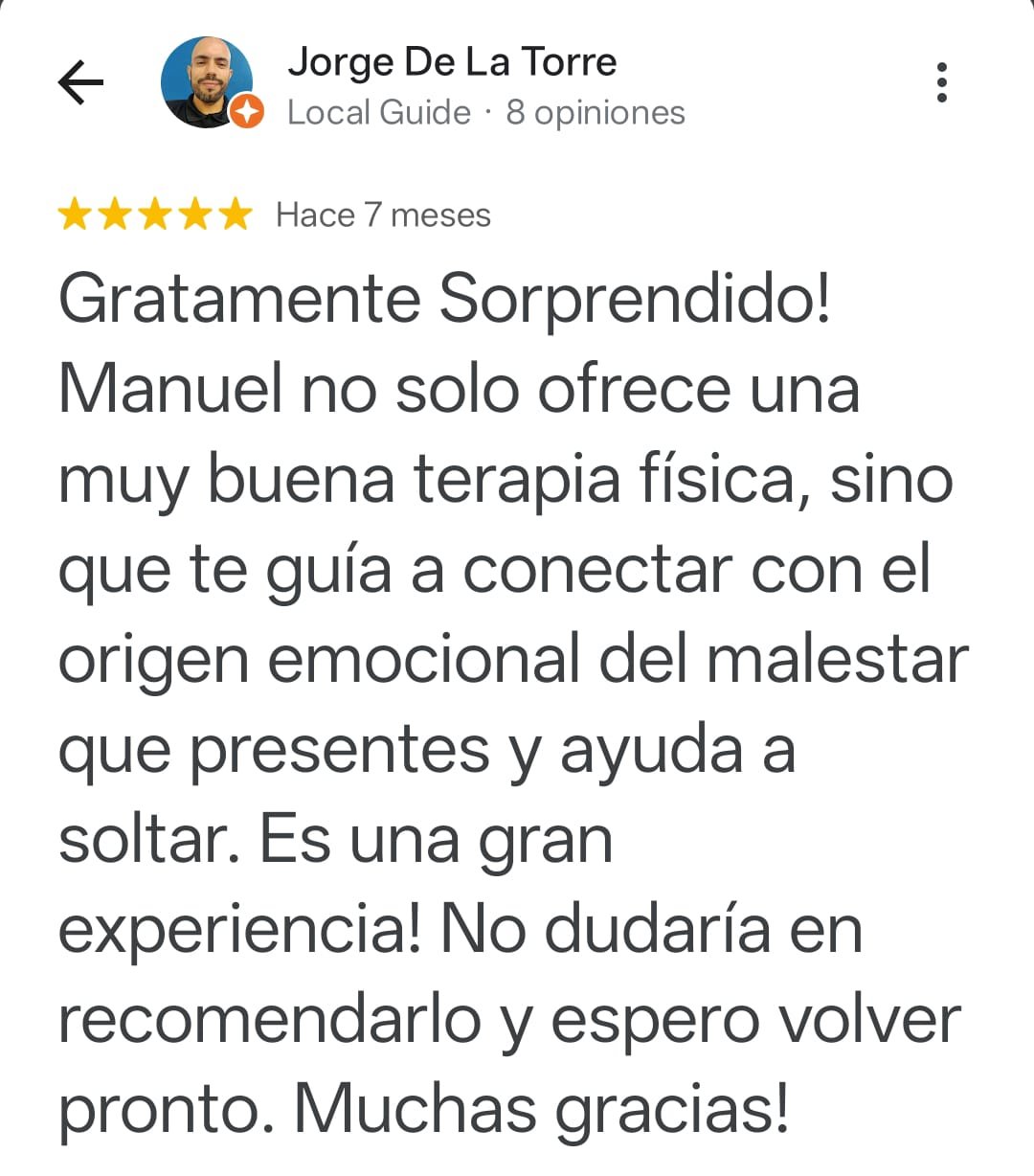
Task: Open Jorge De La Torre's profile picture
Action: 207,82
